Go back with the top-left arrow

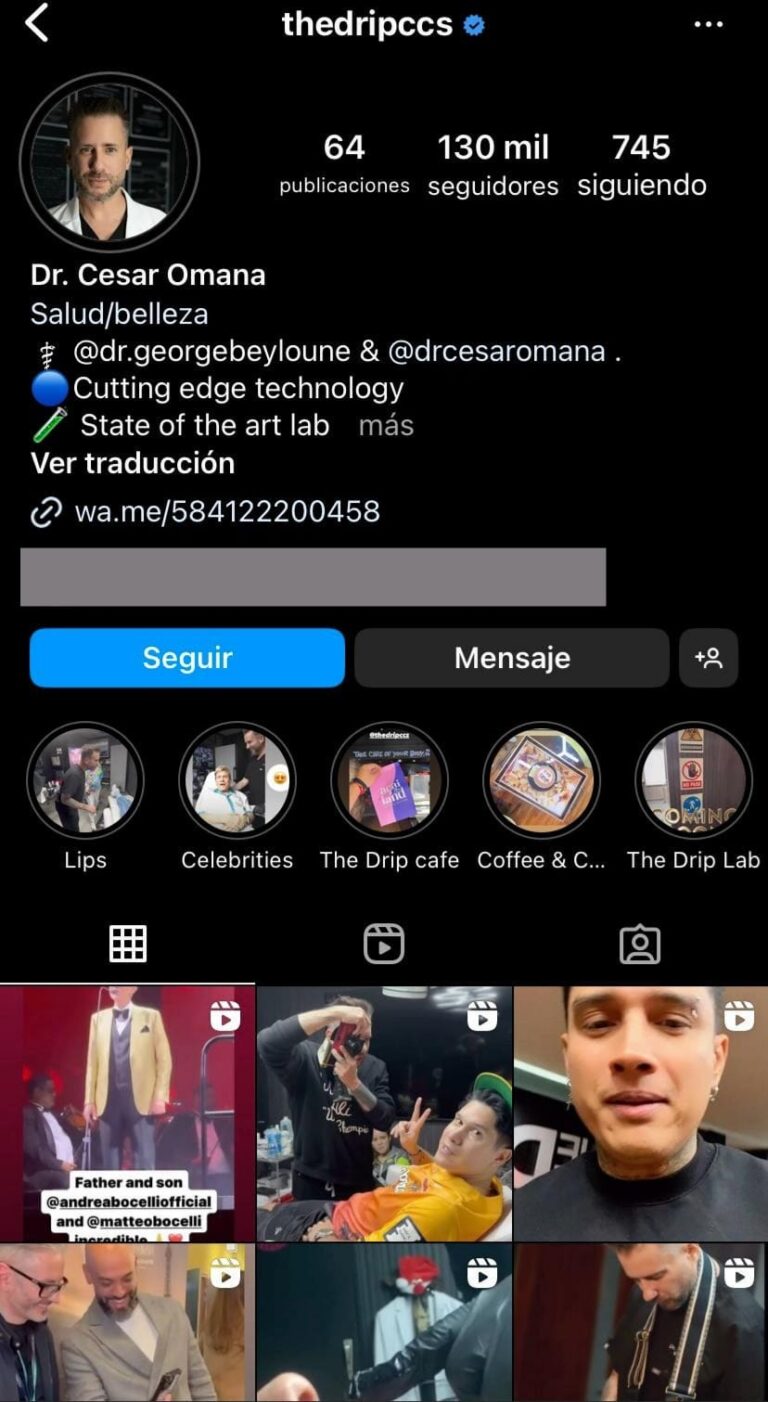[37, 23]
